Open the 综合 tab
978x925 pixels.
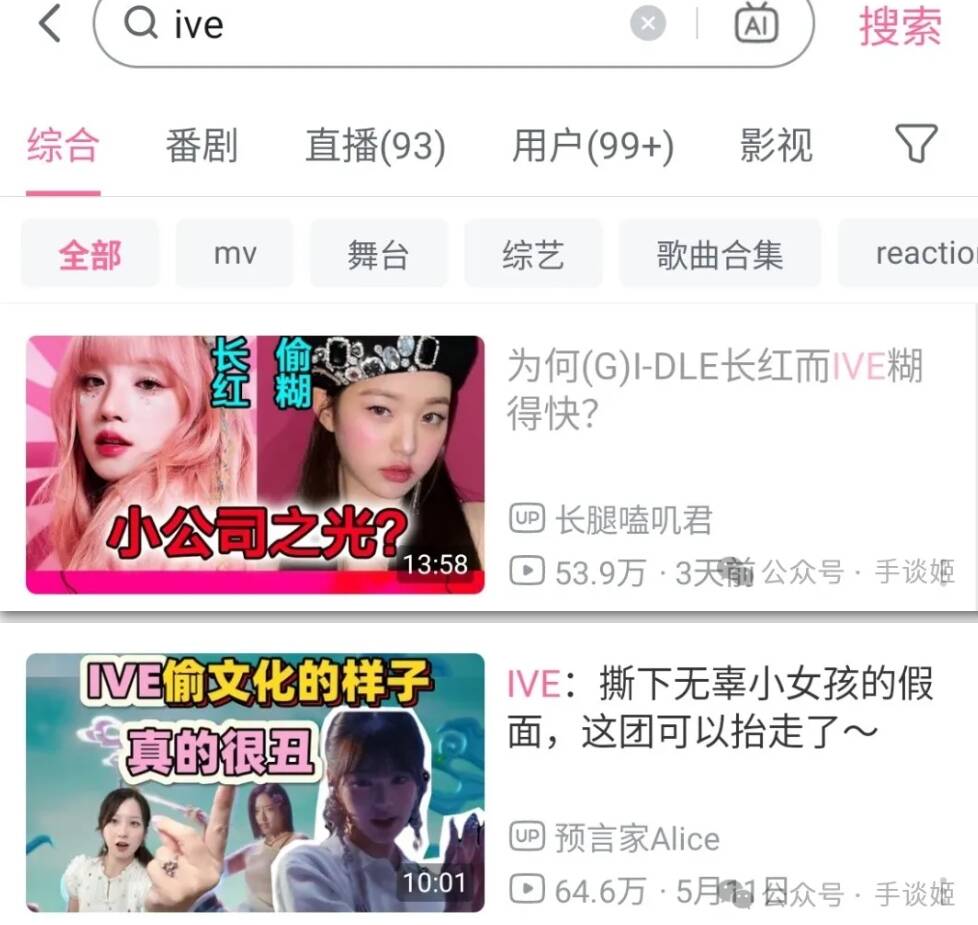pyautogui.click(x=63, y=146)
